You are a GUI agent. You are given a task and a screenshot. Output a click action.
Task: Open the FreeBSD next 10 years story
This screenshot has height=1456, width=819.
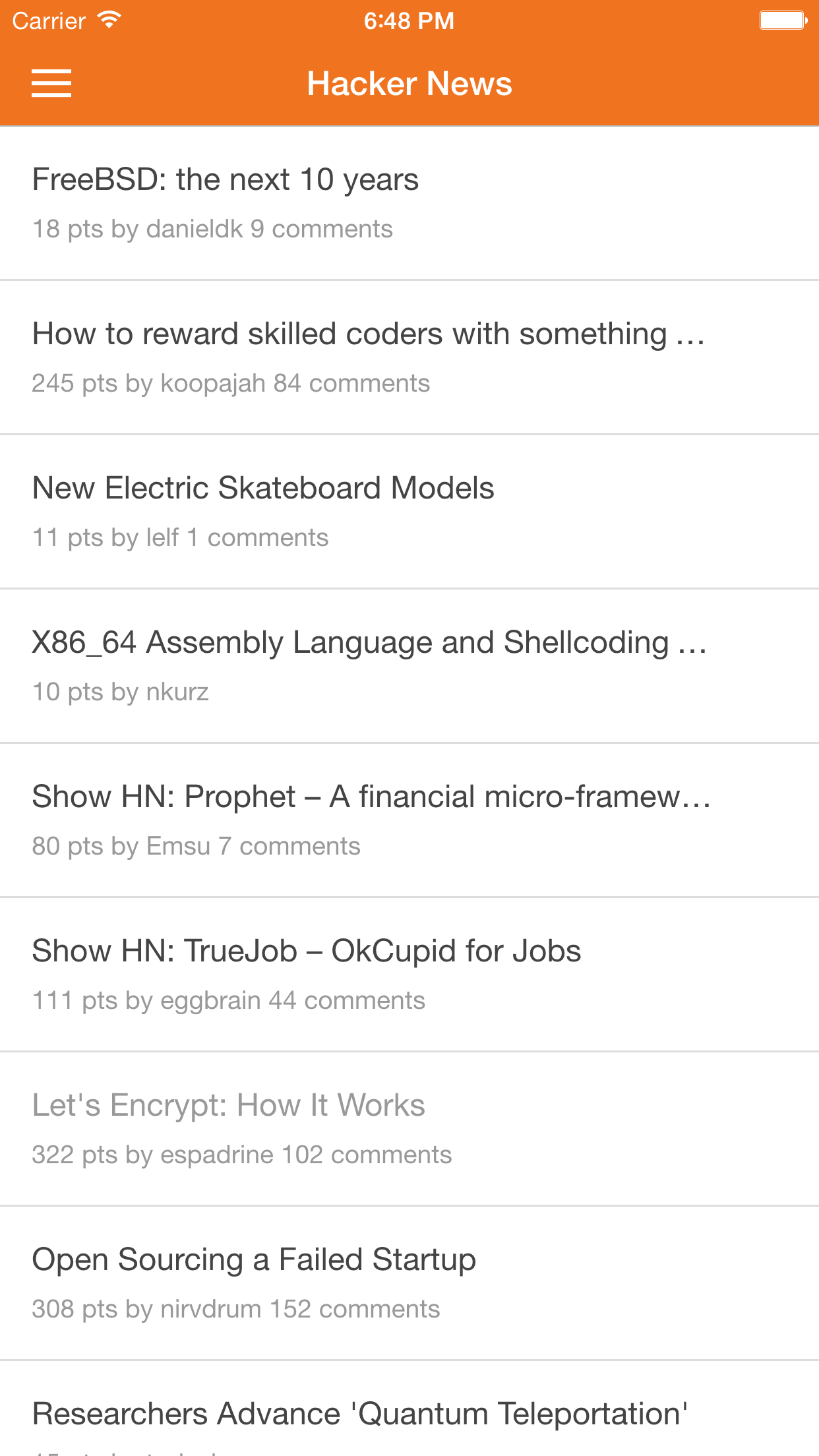pos(226,180)
